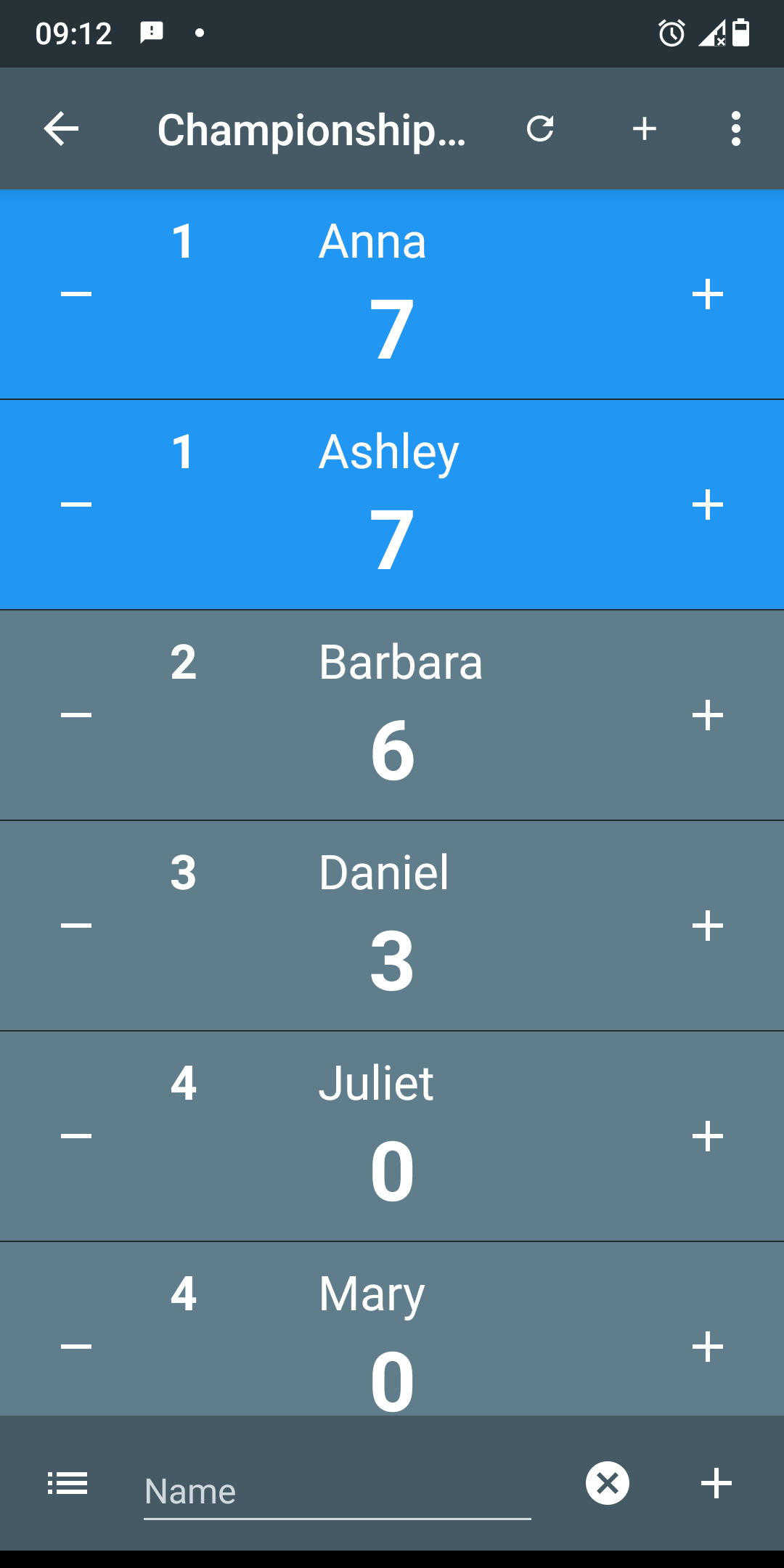The height and width of the screenshot is (1568, 784).
Task: Open the overflow menu
Action: pos(736,129)
